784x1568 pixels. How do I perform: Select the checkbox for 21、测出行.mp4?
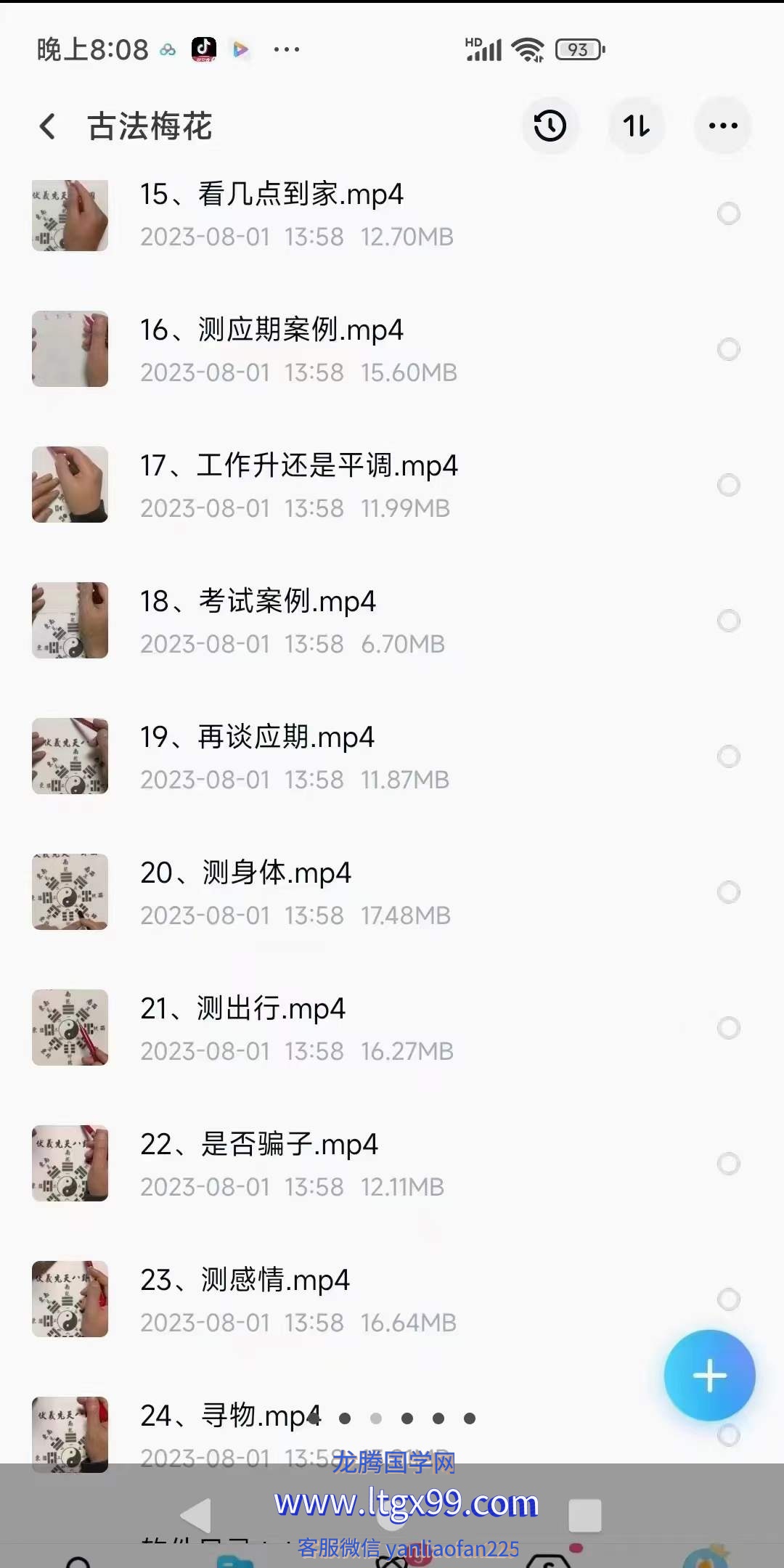[x=728, y=1028]
